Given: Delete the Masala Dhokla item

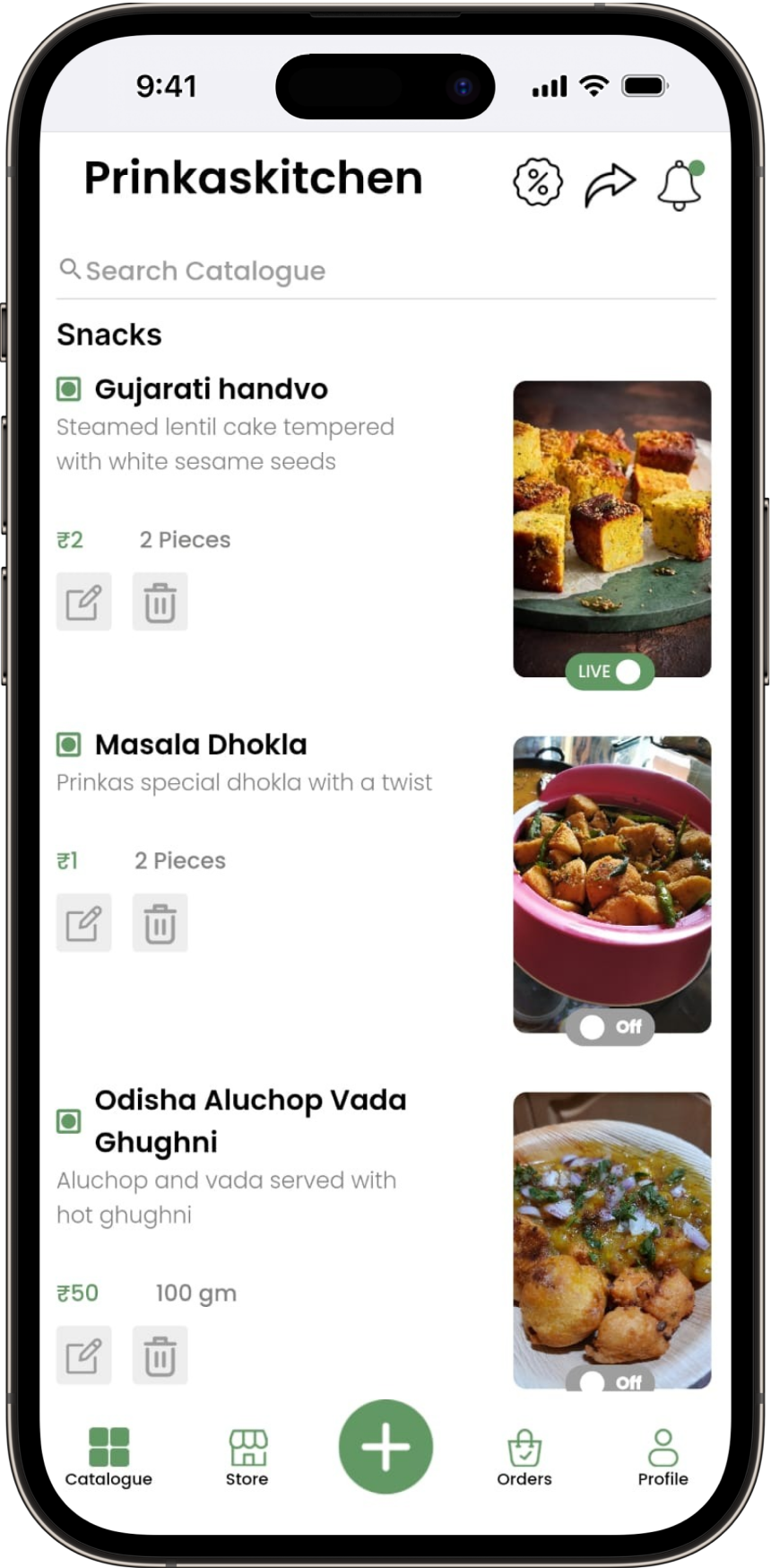Looking at the screenshot, I should click(160, 923).
